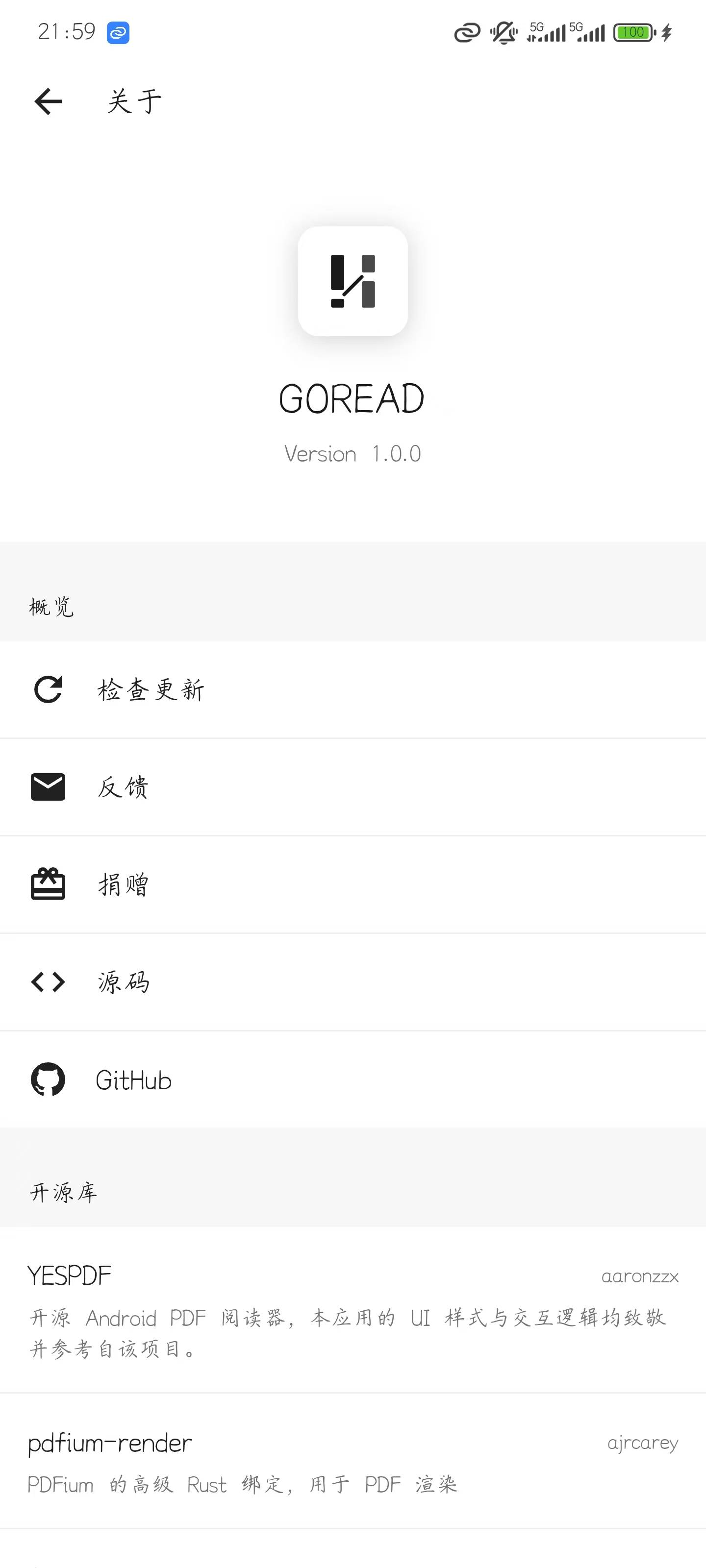Open the YESPDF open-source library entry

pyautogui.click(x=353, y=1310)
